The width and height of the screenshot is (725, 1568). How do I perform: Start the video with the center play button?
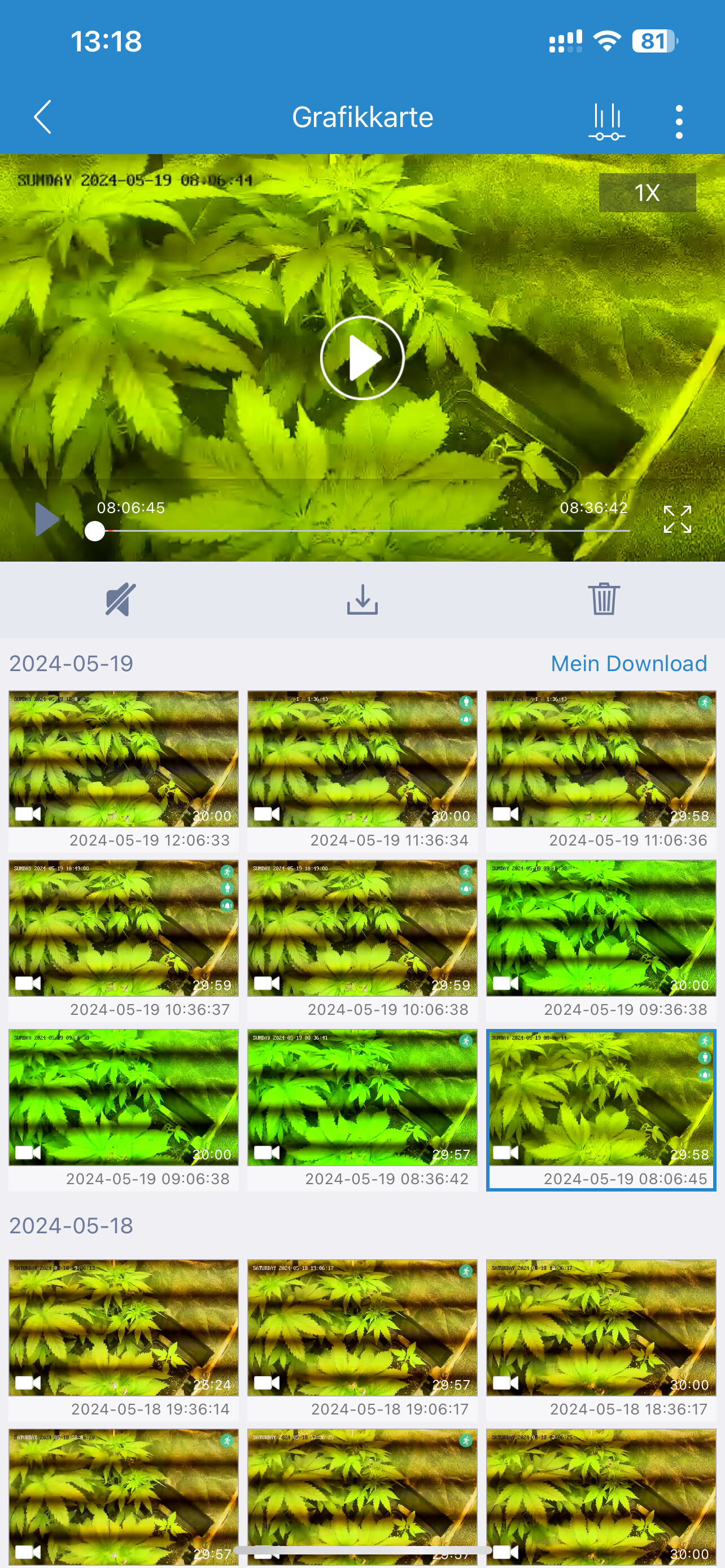coord(362,358)
